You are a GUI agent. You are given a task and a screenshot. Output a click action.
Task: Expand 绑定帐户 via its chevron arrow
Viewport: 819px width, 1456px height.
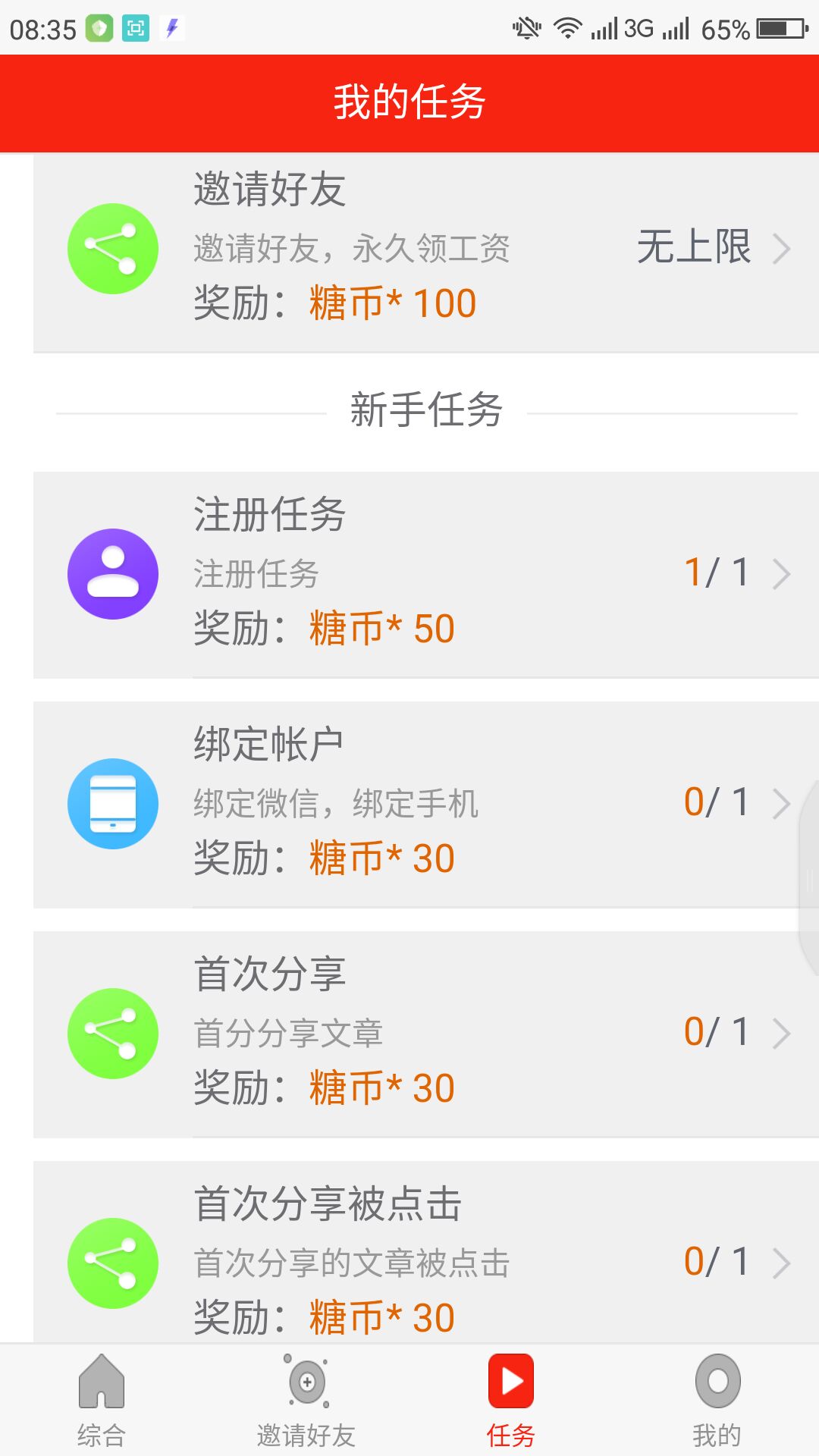(x=782, y=804)
